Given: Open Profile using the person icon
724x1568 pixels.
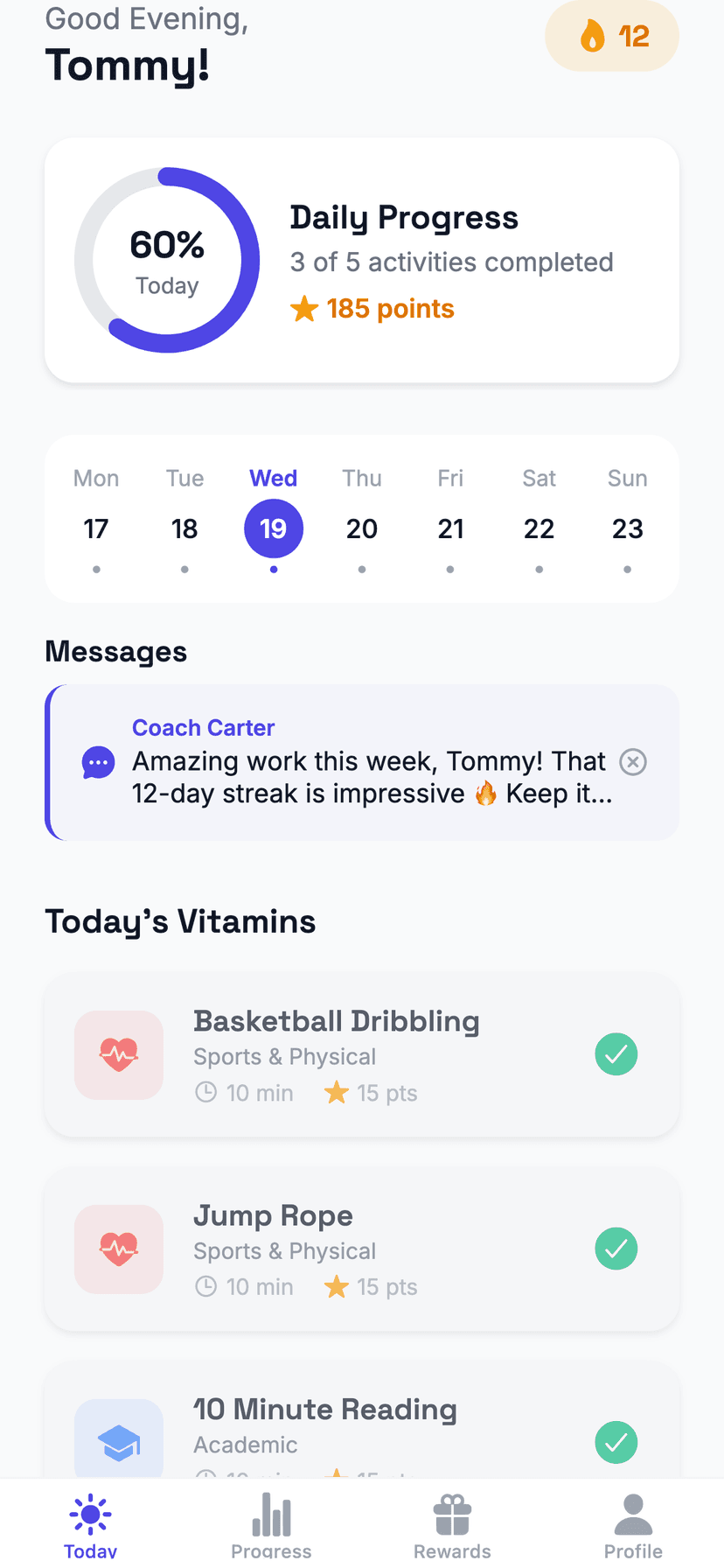Looking at the screenshot, I should tap(633, 1512).
